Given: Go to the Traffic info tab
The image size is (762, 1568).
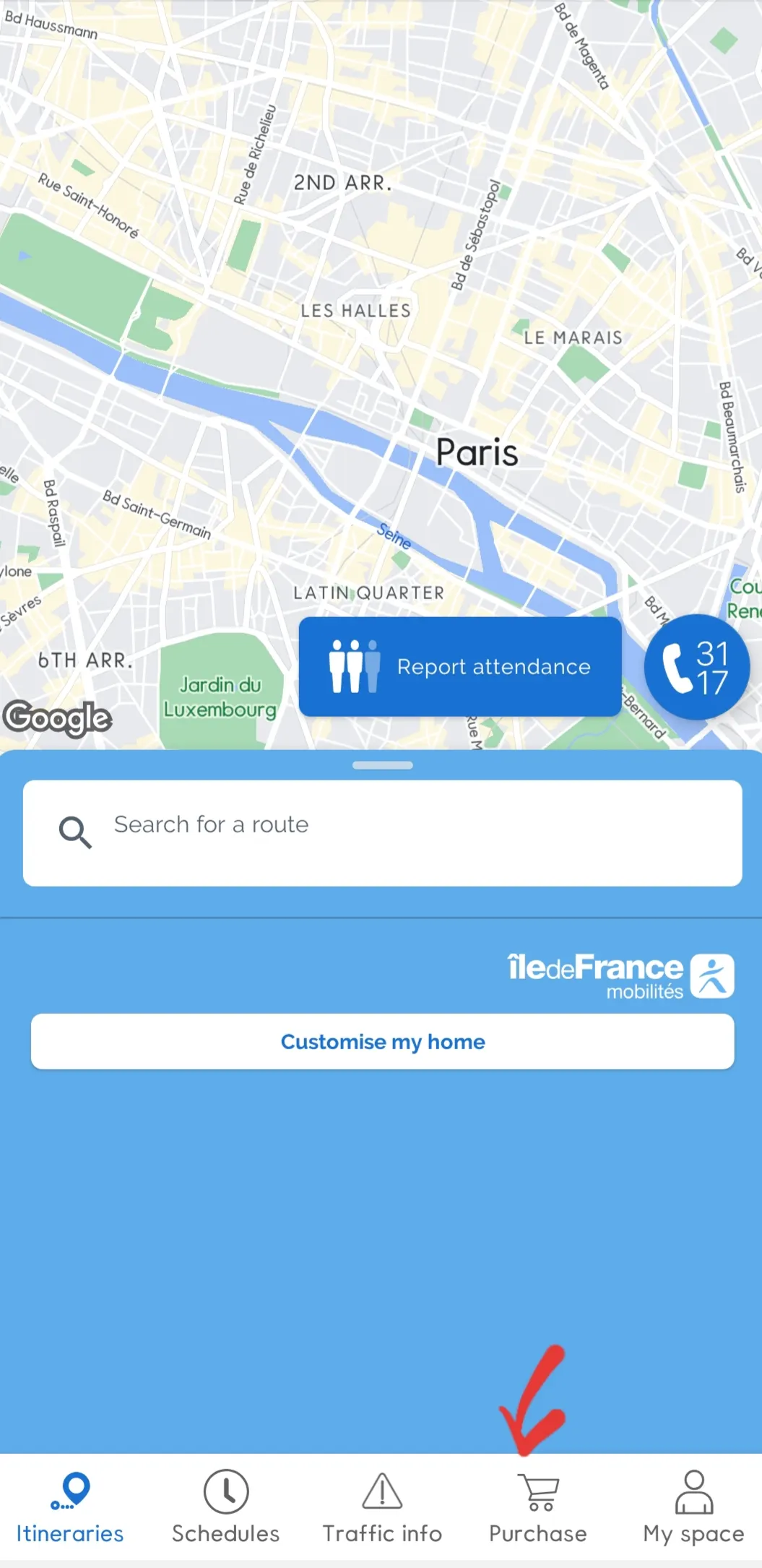Looking at the screenshot, I should pos(382,1507).
